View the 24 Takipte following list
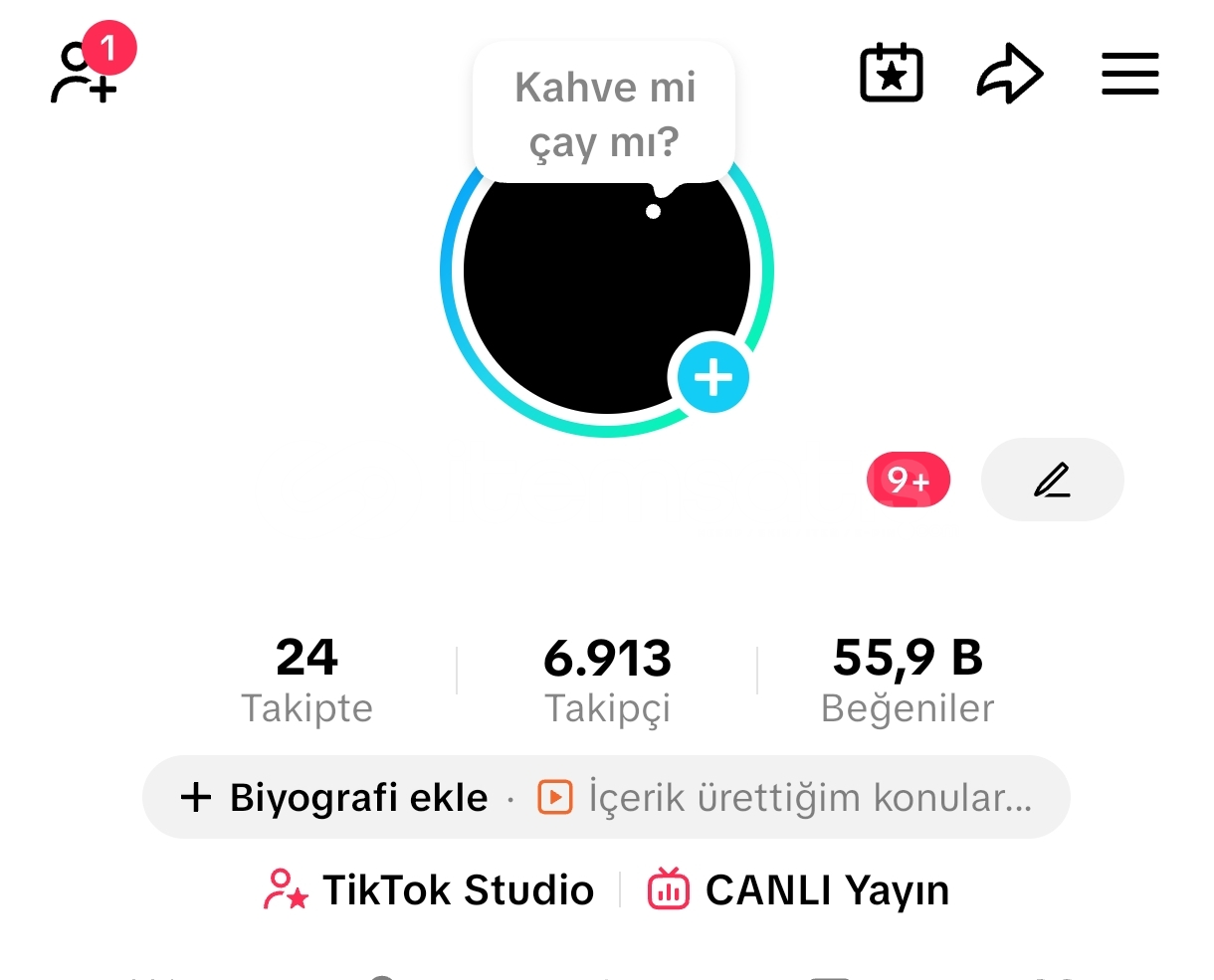The height and width of the screenshot is (980, 1214). 306,681
